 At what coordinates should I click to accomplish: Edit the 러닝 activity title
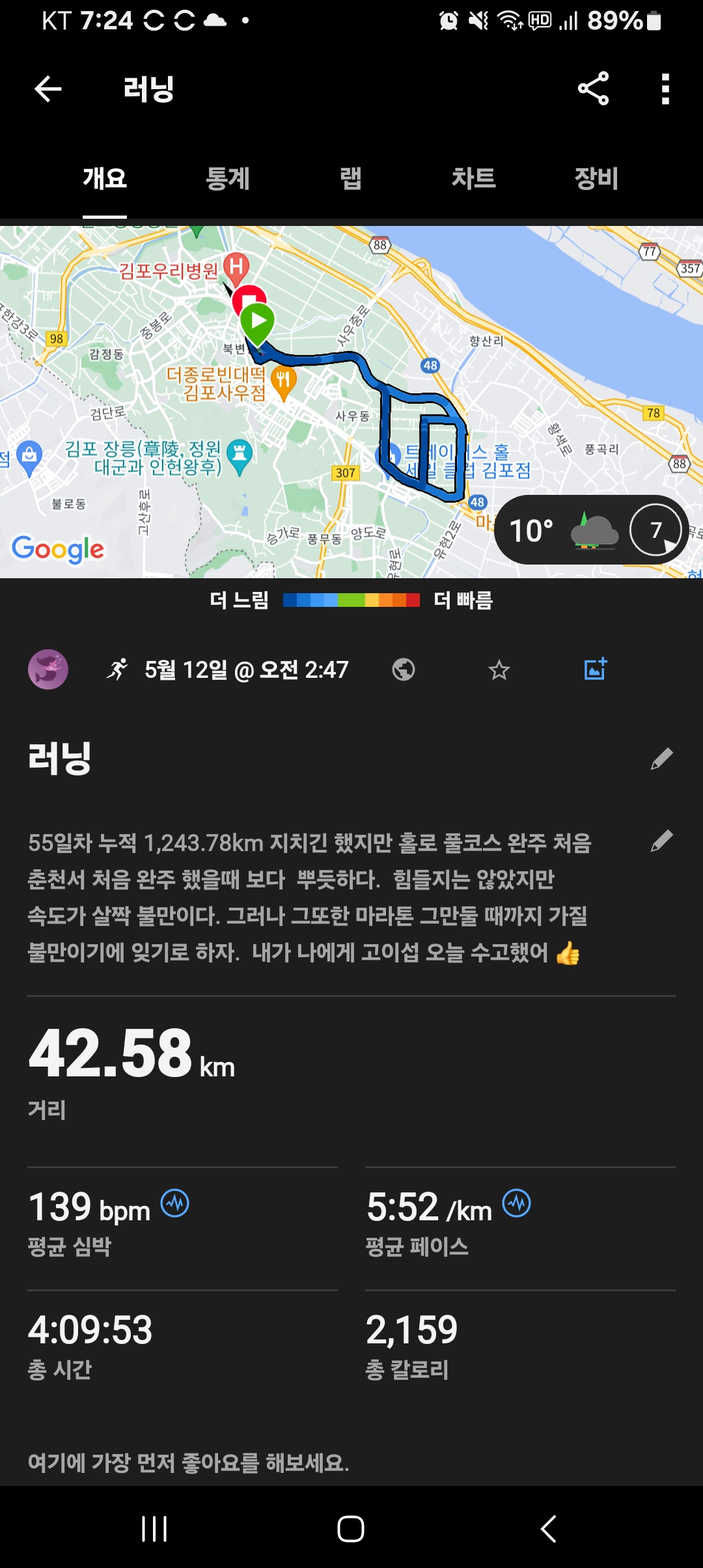661,759
